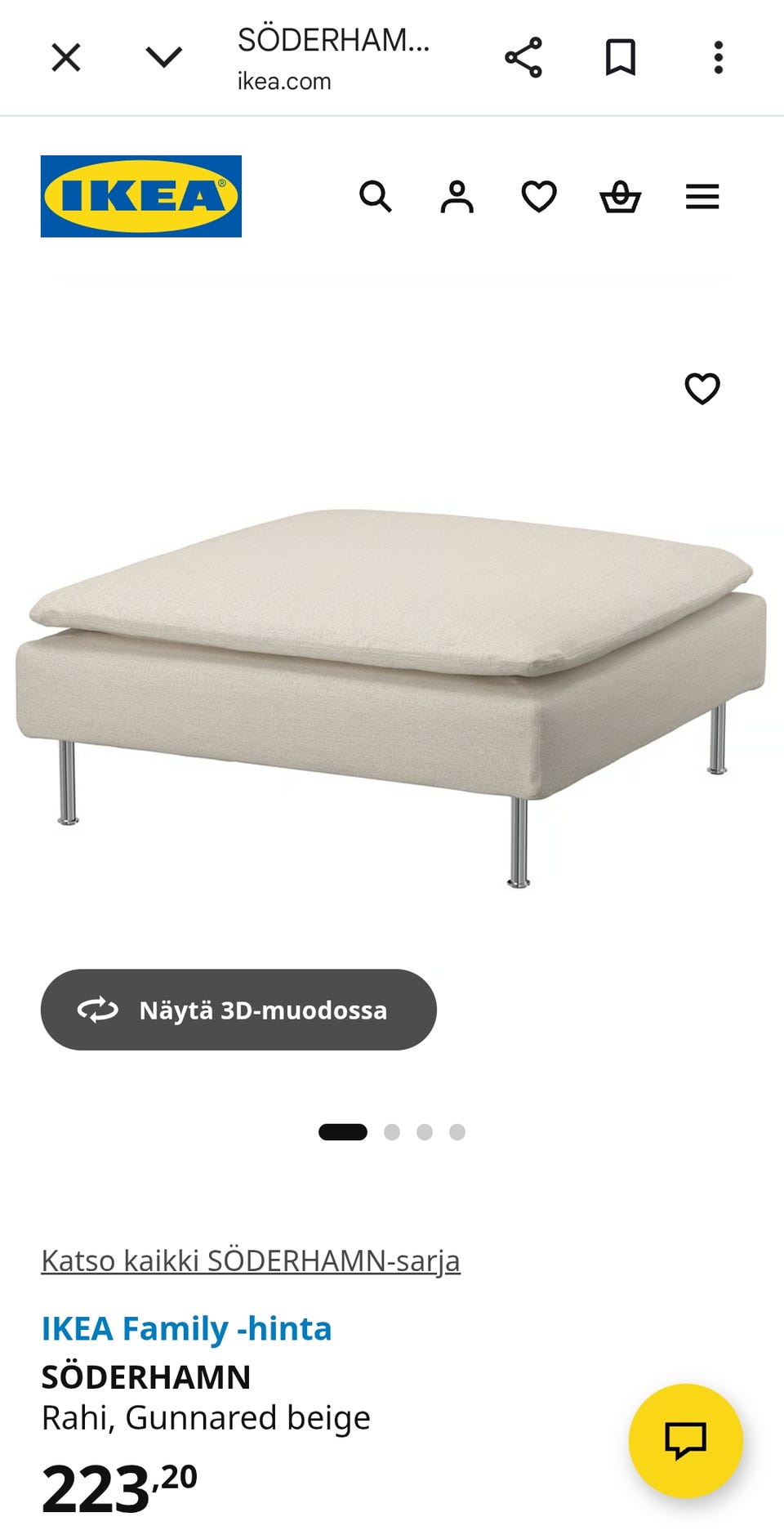The image size is (784, 1539).
Task: Open your IKEA account profile
Action: click(458, 196)
